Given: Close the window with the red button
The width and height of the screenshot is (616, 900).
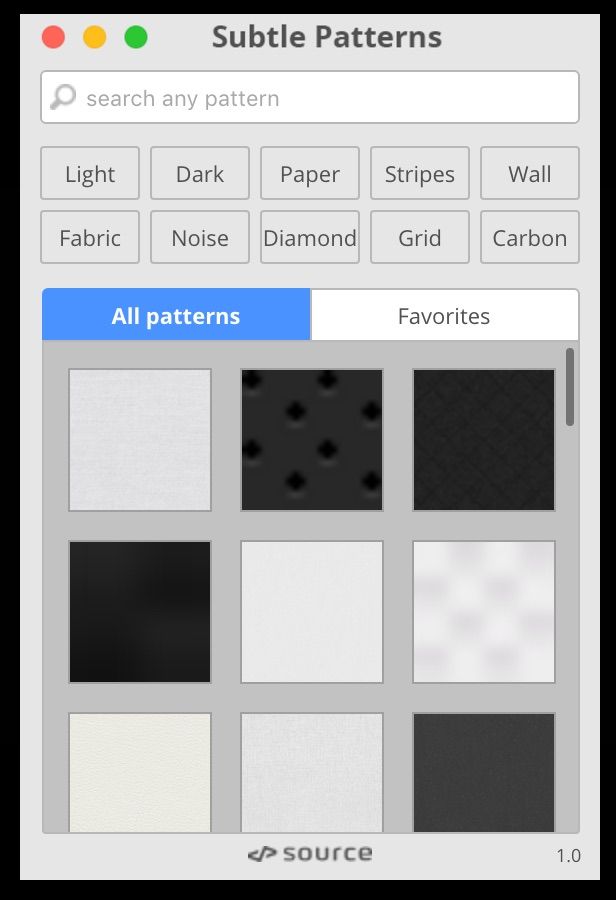Looking at the screenshot, I should point(54,38).
